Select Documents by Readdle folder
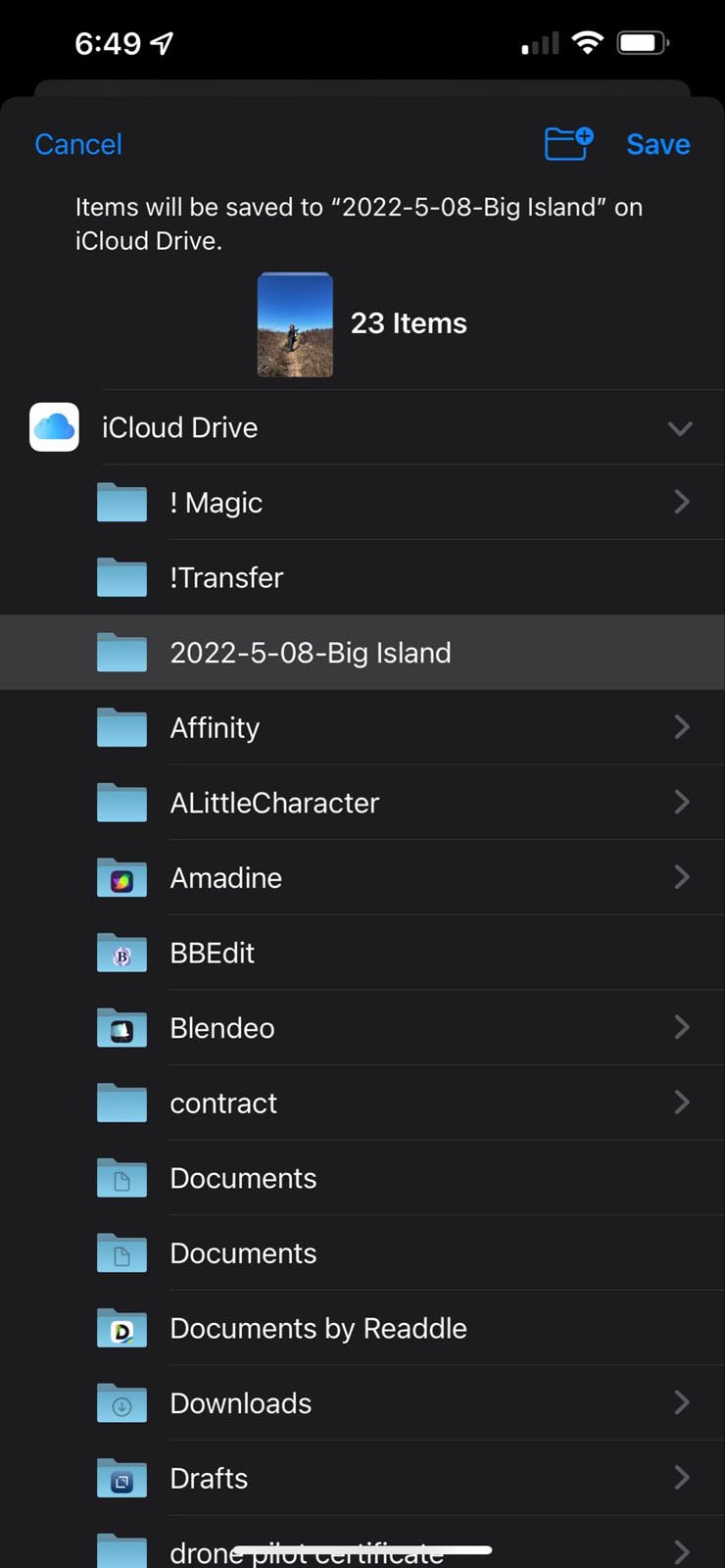Image resolution: width=725 pixels, height=1568 pixels. (362, 1328)
